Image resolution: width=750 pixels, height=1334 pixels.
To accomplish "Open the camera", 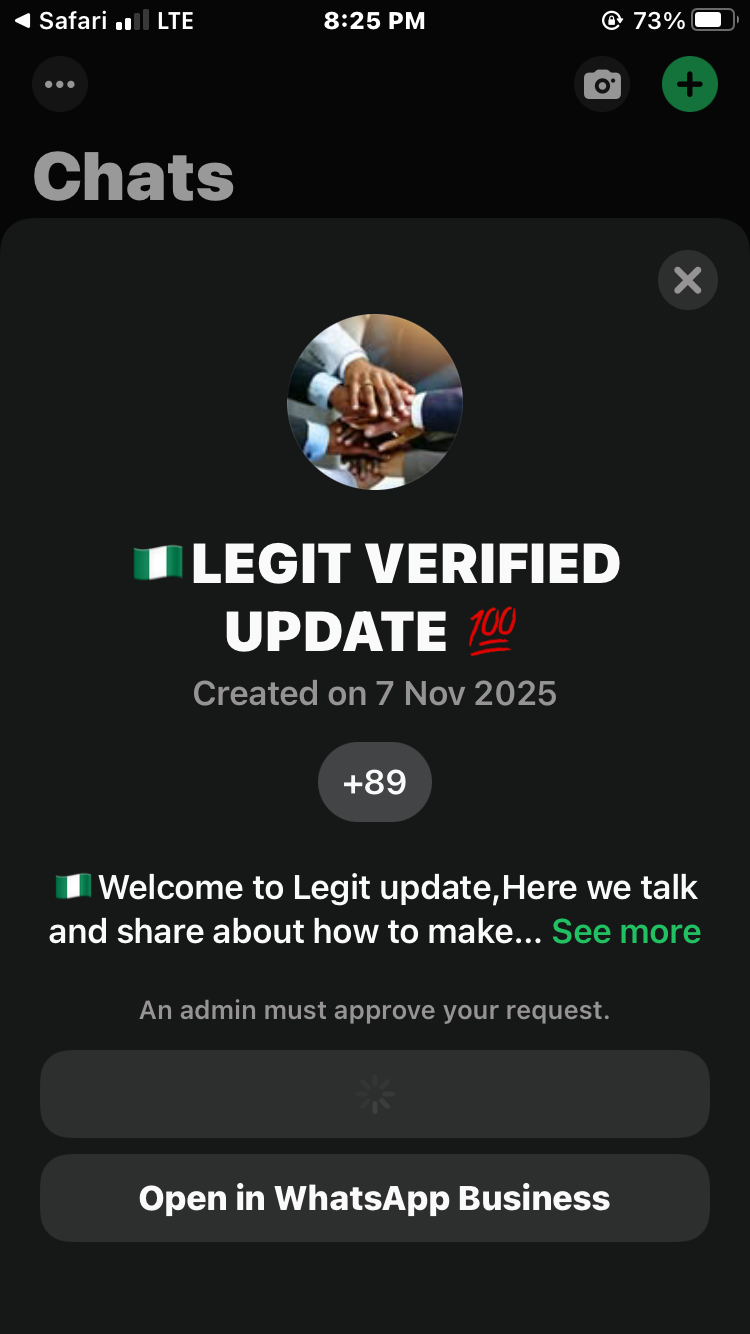I will tap(602, 84).
